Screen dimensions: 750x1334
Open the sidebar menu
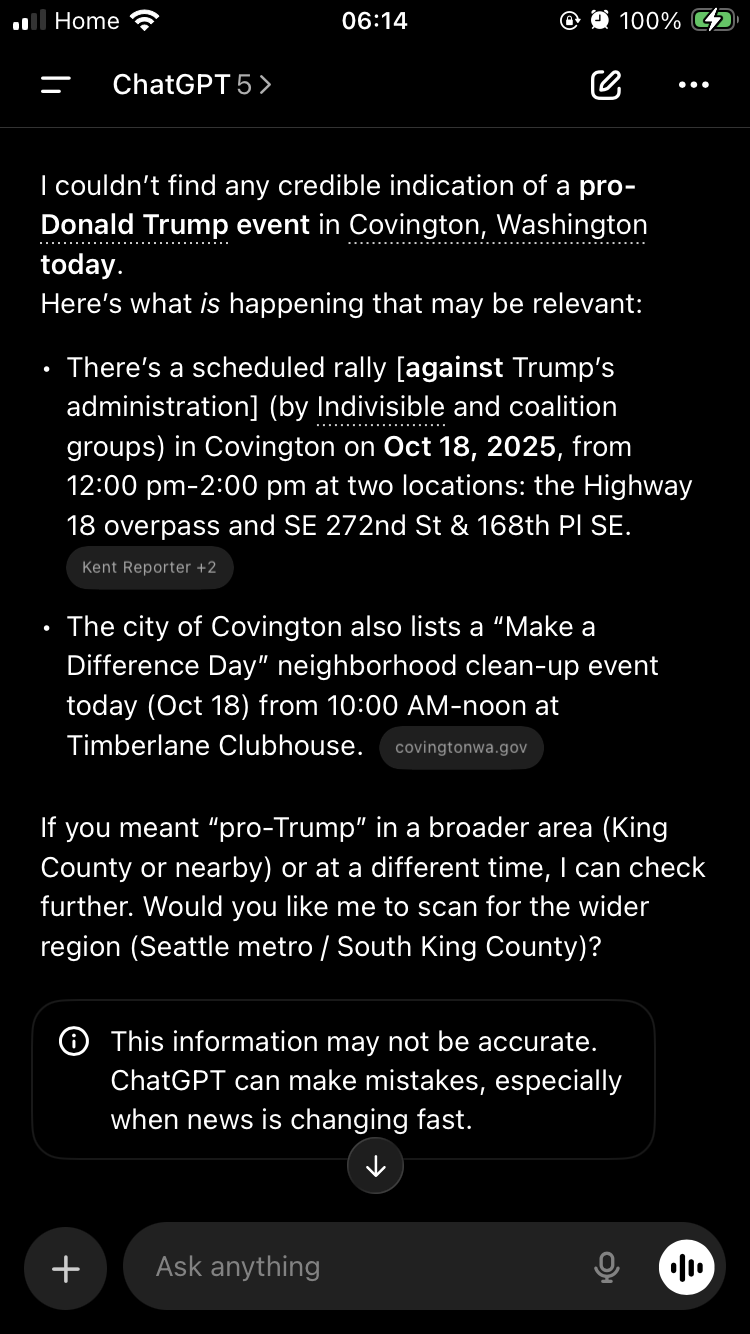(x=56, y=85)
